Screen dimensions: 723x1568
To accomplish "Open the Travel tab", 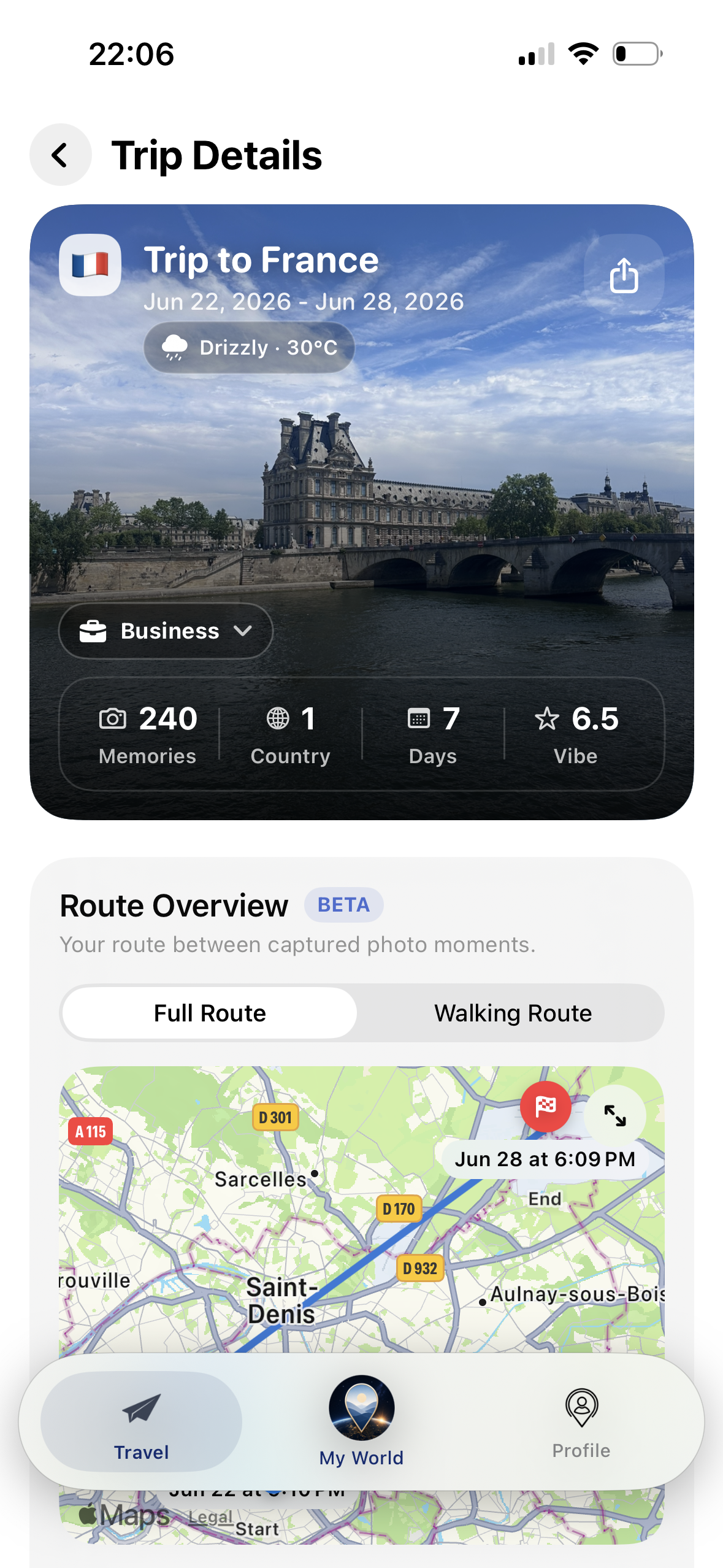I will point(142,1422).
